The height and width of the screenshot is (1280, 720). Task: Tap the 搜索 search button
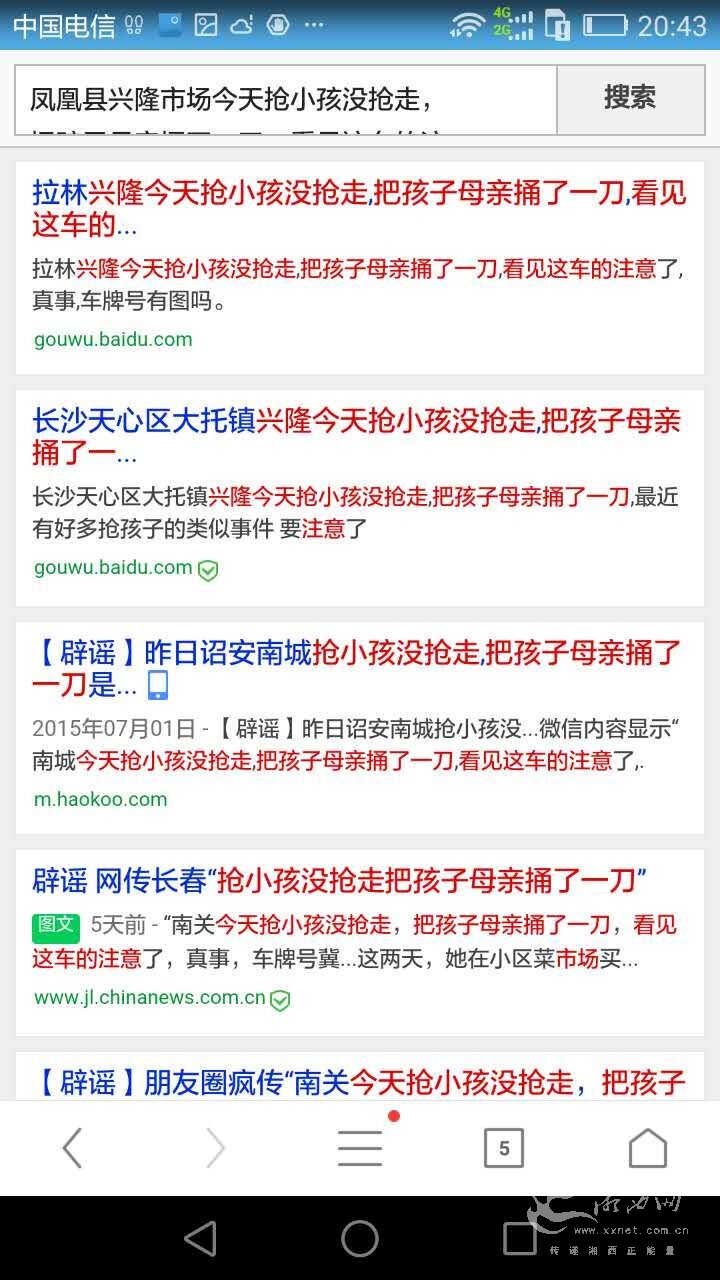pyautogui.click(x=630, y=98)
